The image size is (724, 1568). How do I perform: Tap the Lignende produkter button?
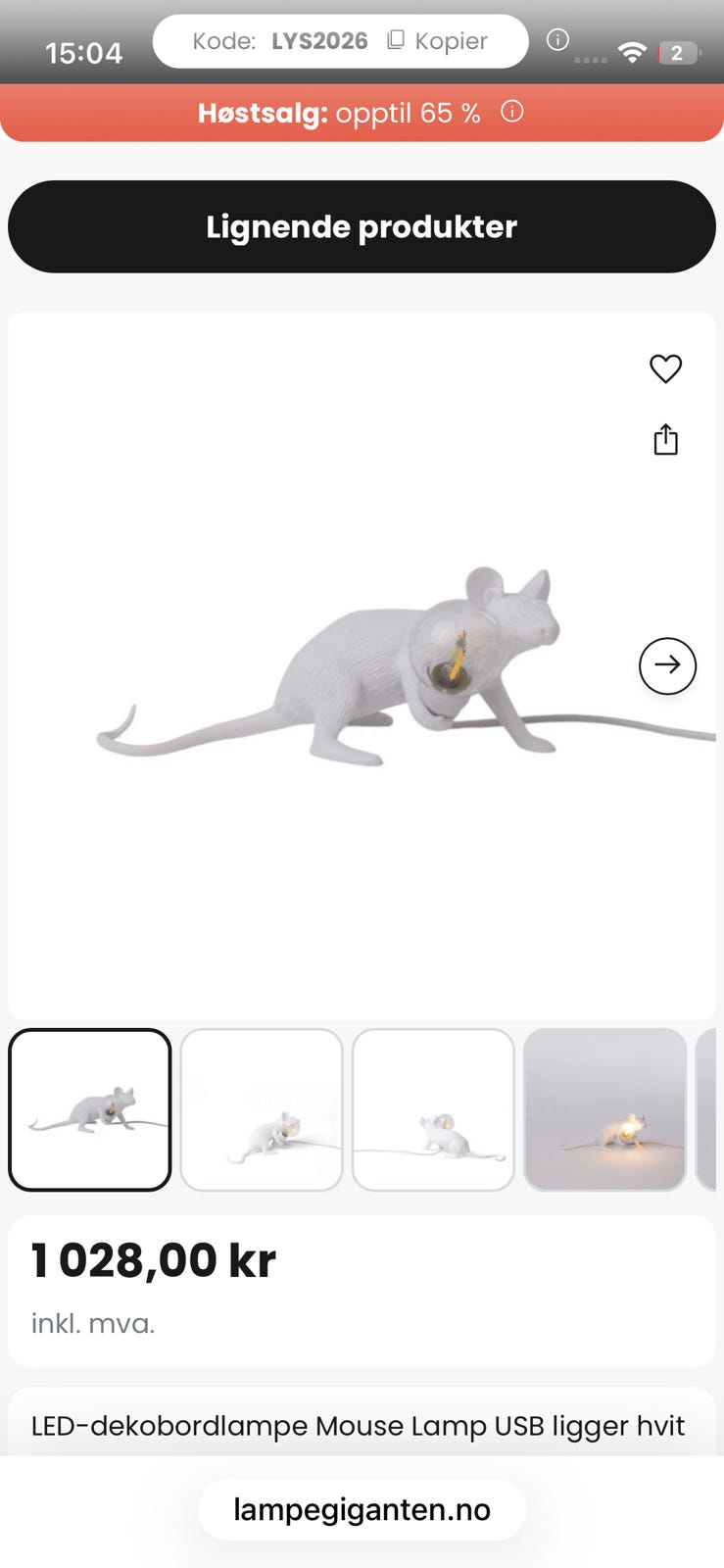[362, 226]
